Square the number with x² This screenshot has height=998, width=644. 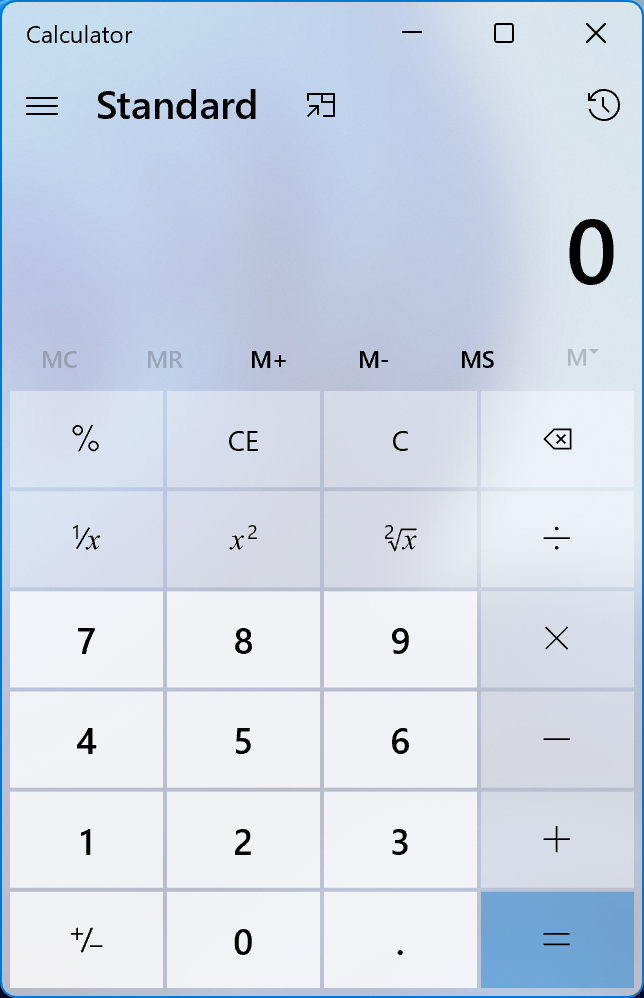pyautogui.click(x=243, y=540)
